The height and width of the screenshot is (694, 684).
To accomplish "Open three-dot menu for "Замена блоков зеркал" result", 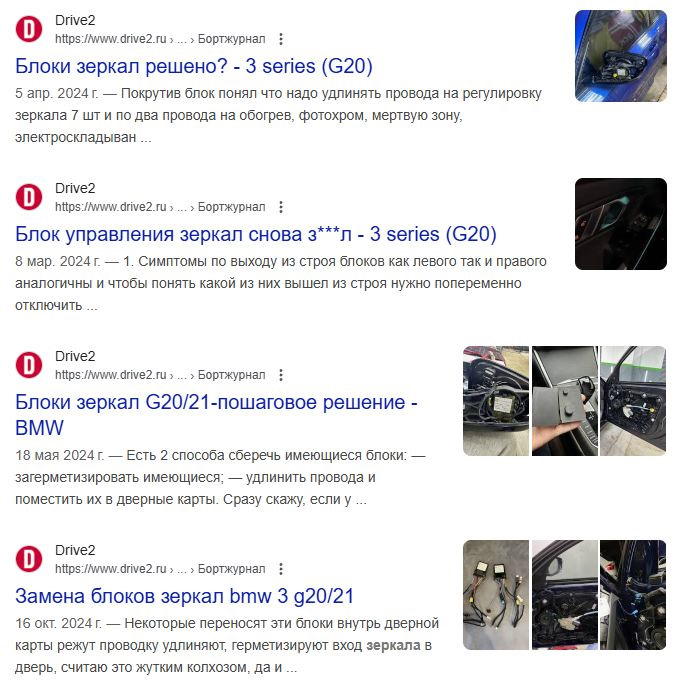I will point(281,569).
